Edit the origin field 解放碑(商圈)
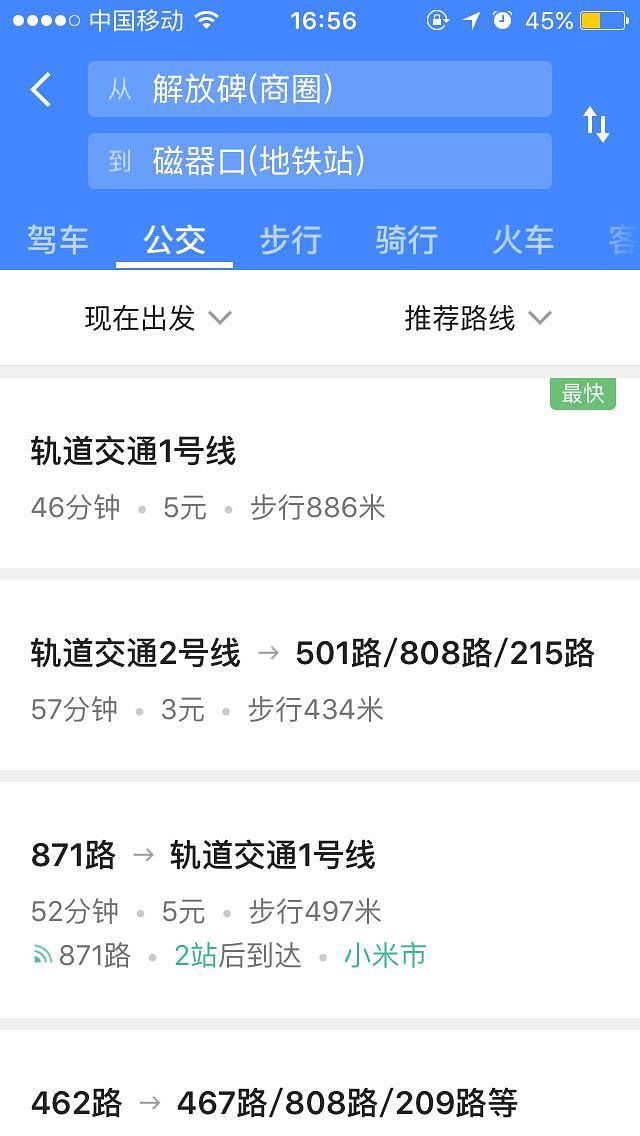640x1136 pixels. click(320, 89)
